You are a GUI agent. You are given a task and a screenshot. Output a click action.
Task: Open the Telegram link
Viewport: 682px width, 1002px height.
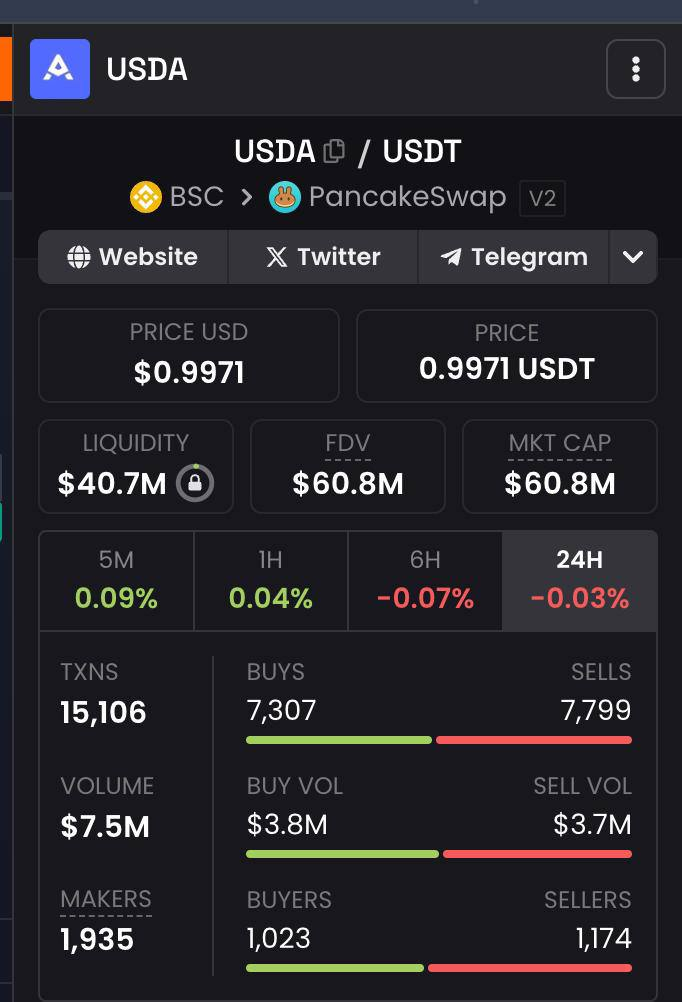click(x=514, y=257)
